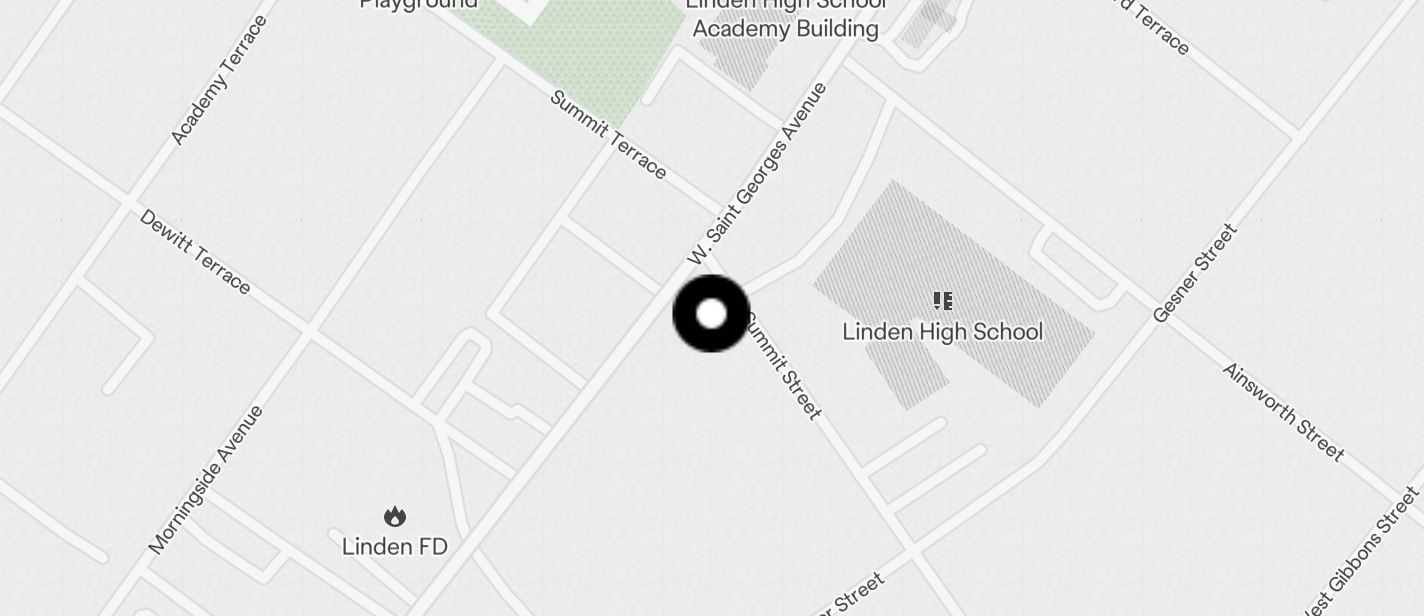Open the Linden High School place marker

pyautogui.click(x=942, y=301)
